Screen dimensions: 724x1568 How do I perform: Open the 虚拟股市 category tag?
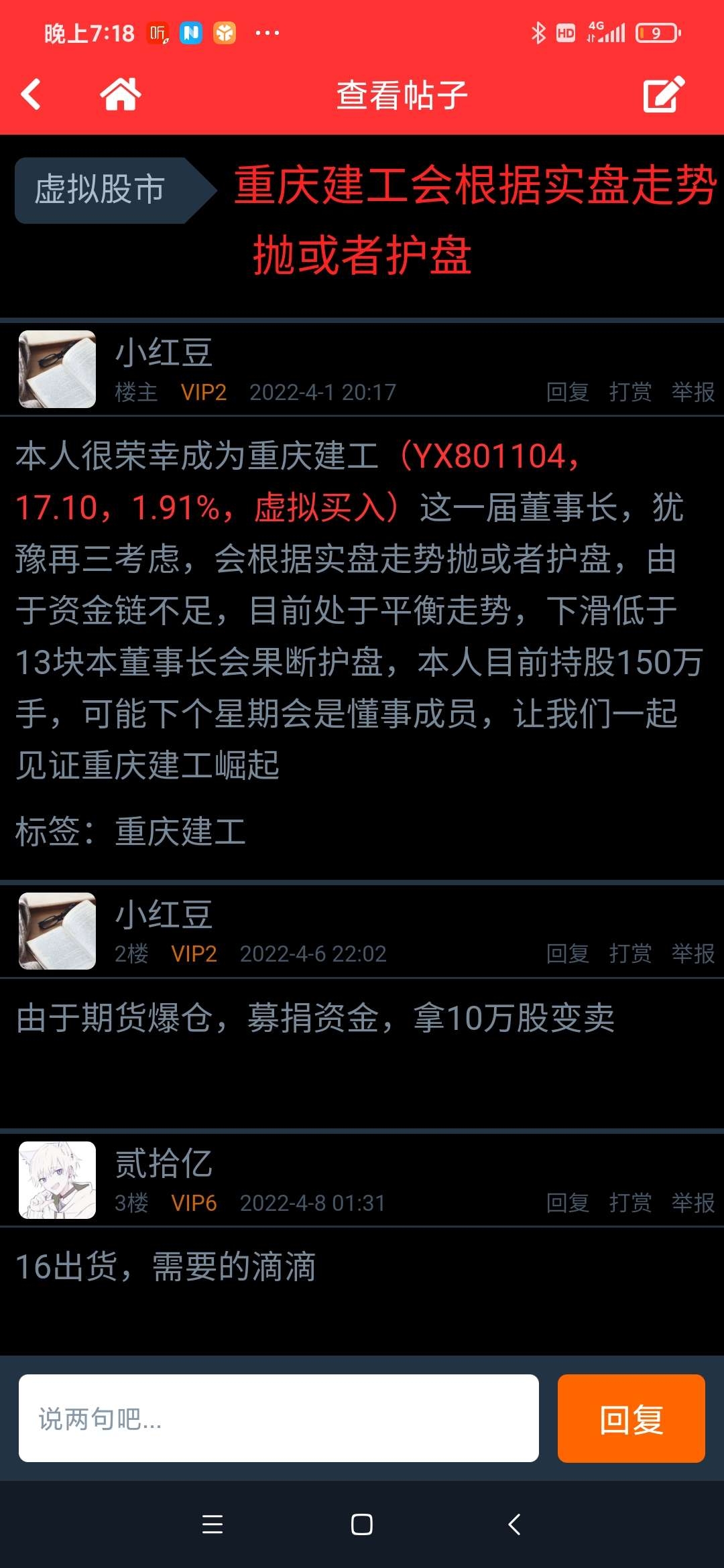tap(107, 190)
